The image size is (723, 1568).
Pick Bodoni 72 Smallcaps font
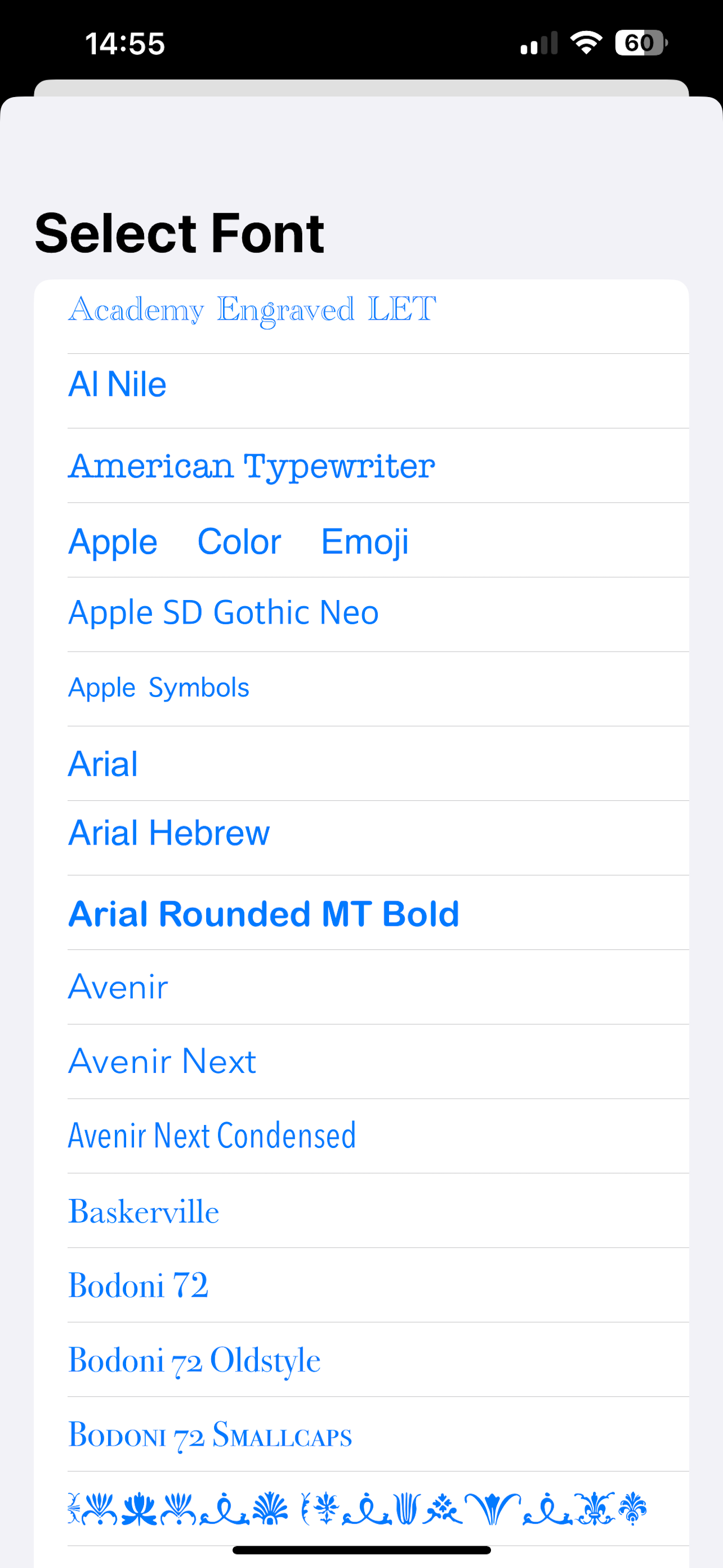coord(210,1435)
